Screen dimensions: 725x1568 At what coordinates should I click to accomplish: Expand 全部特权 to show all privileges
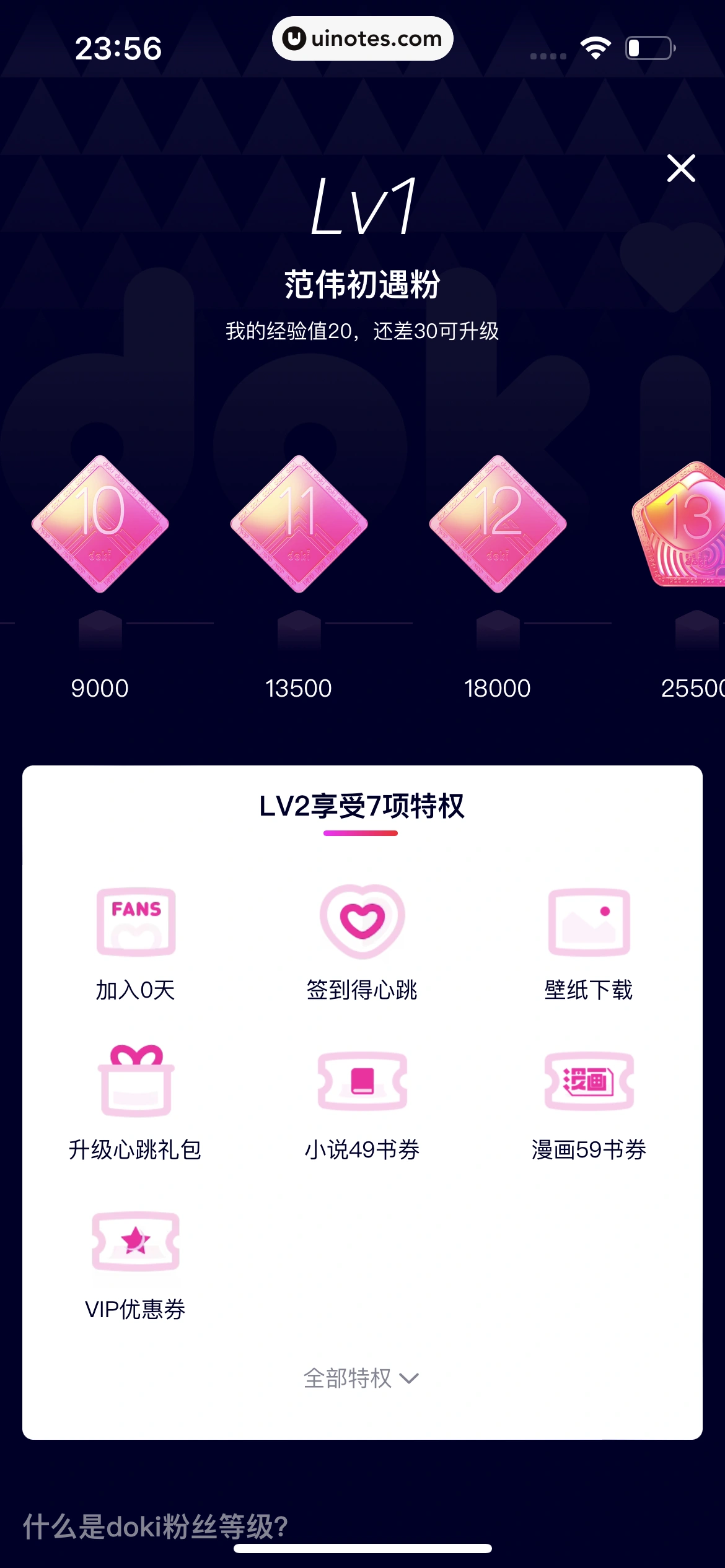click(x=361, y=1379)
